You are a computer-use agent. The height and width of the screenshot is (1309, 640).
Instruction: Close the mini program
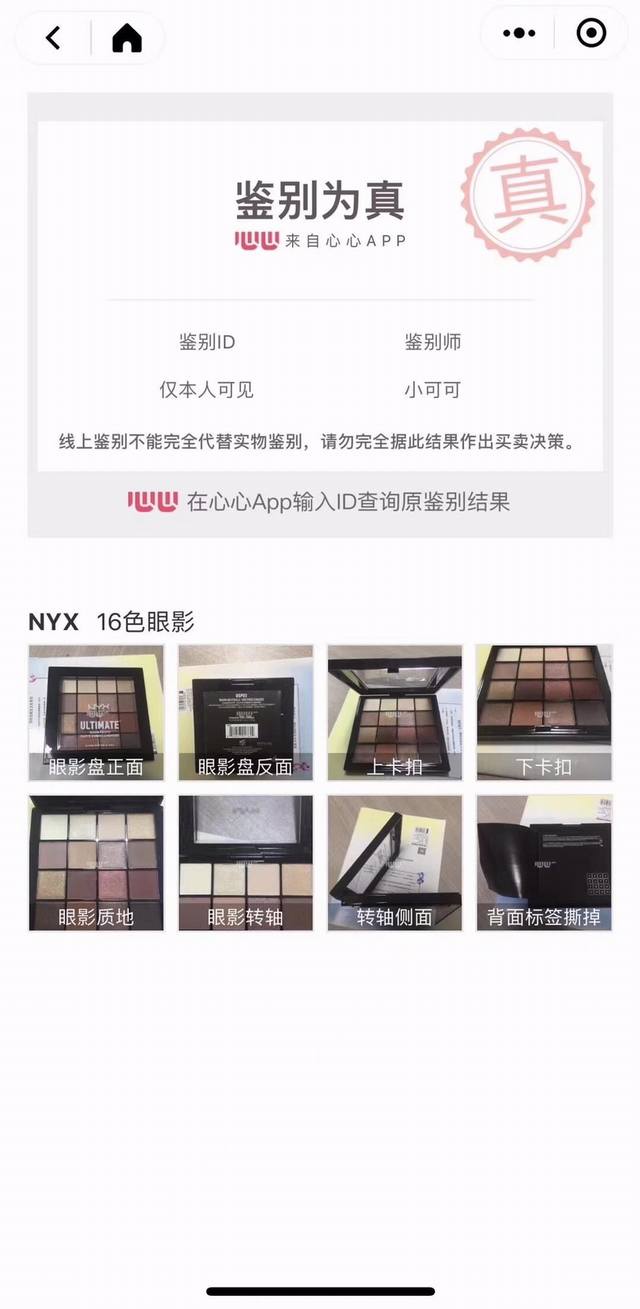coord(591,33)
